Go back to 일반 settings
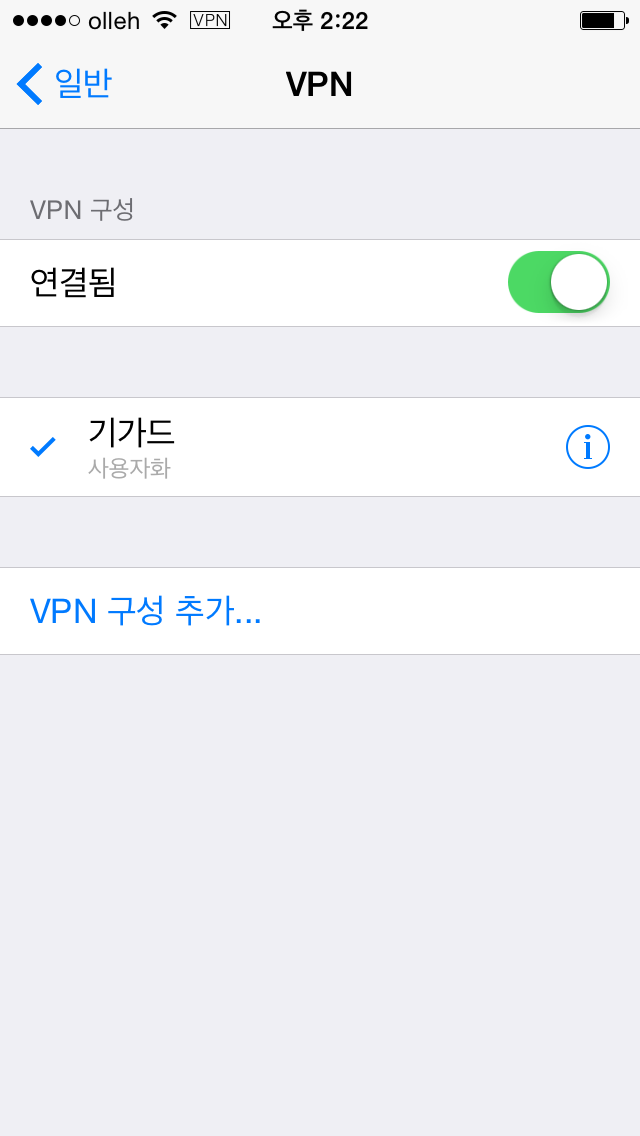This screenshot has height=1136, width=640. 64,84
